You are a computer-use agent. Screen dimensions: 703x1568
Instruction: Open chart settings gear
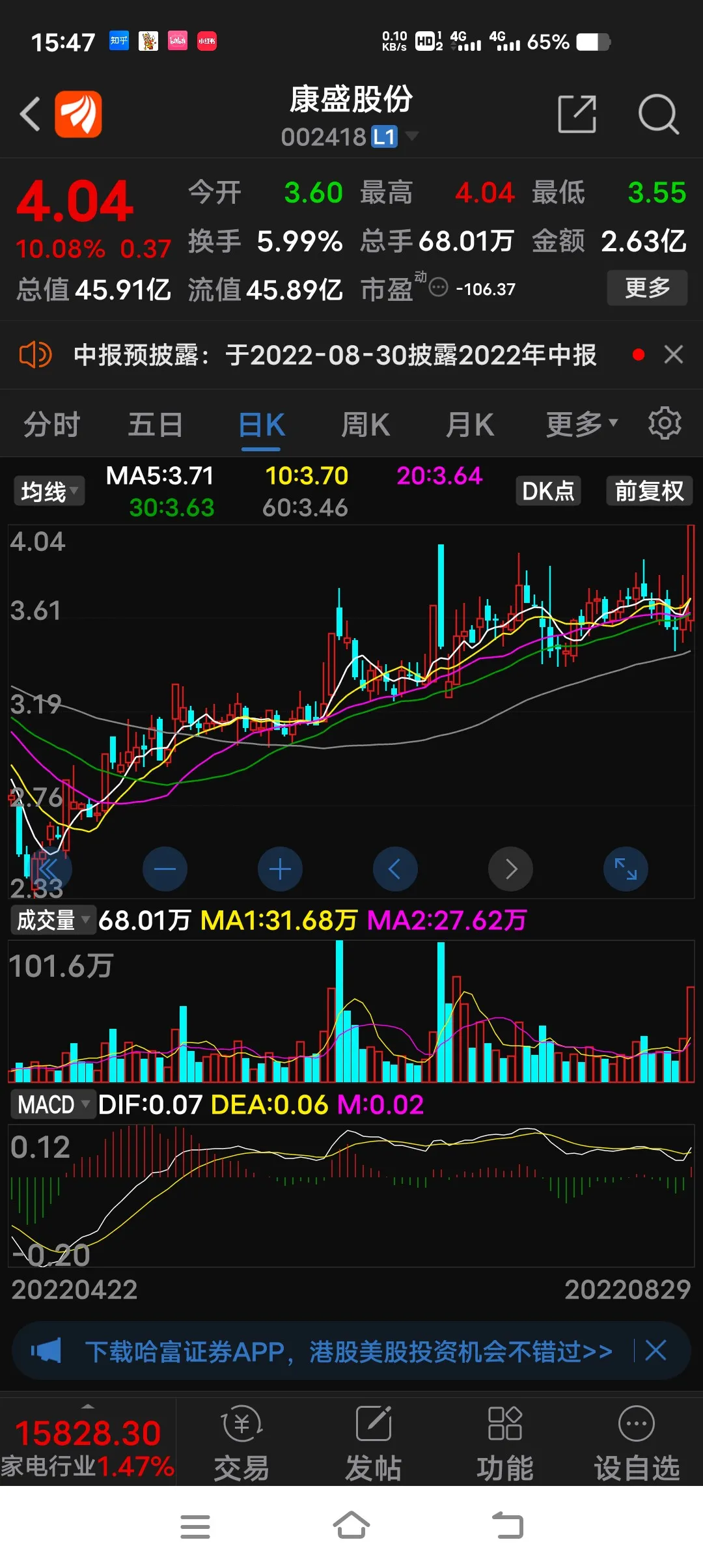[x=665, y=424]
